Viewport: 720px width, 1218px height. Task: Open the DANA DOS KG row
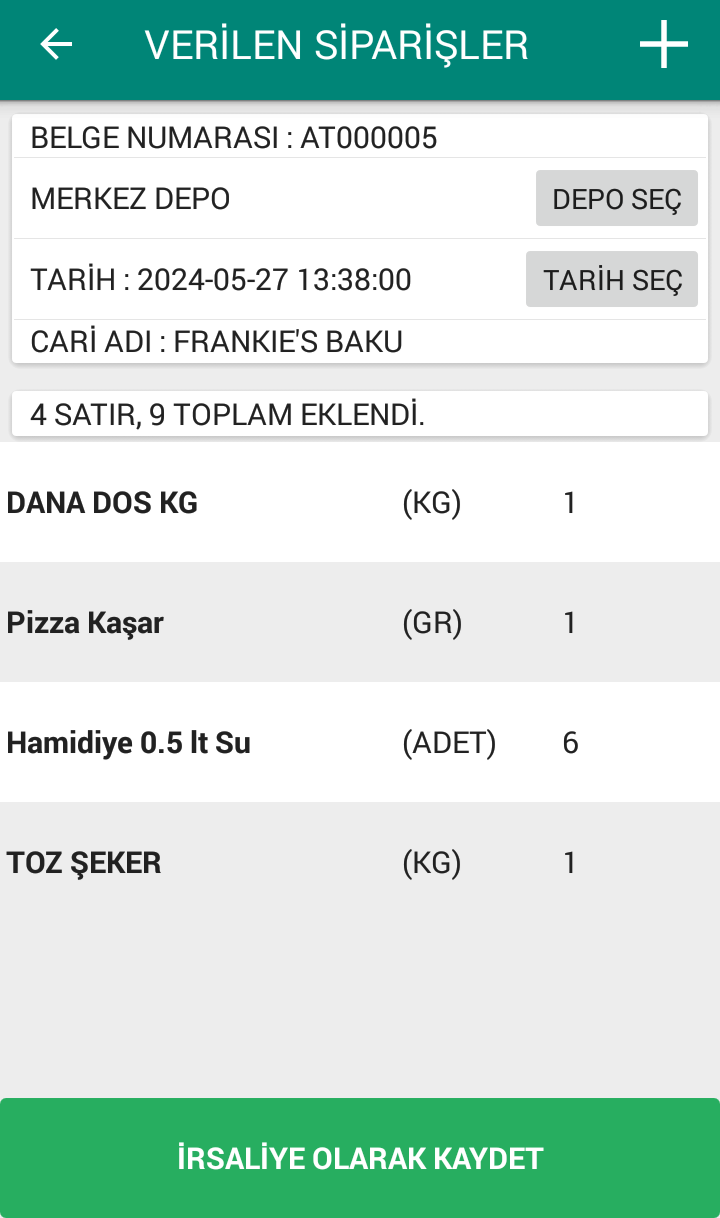[360, 502]
